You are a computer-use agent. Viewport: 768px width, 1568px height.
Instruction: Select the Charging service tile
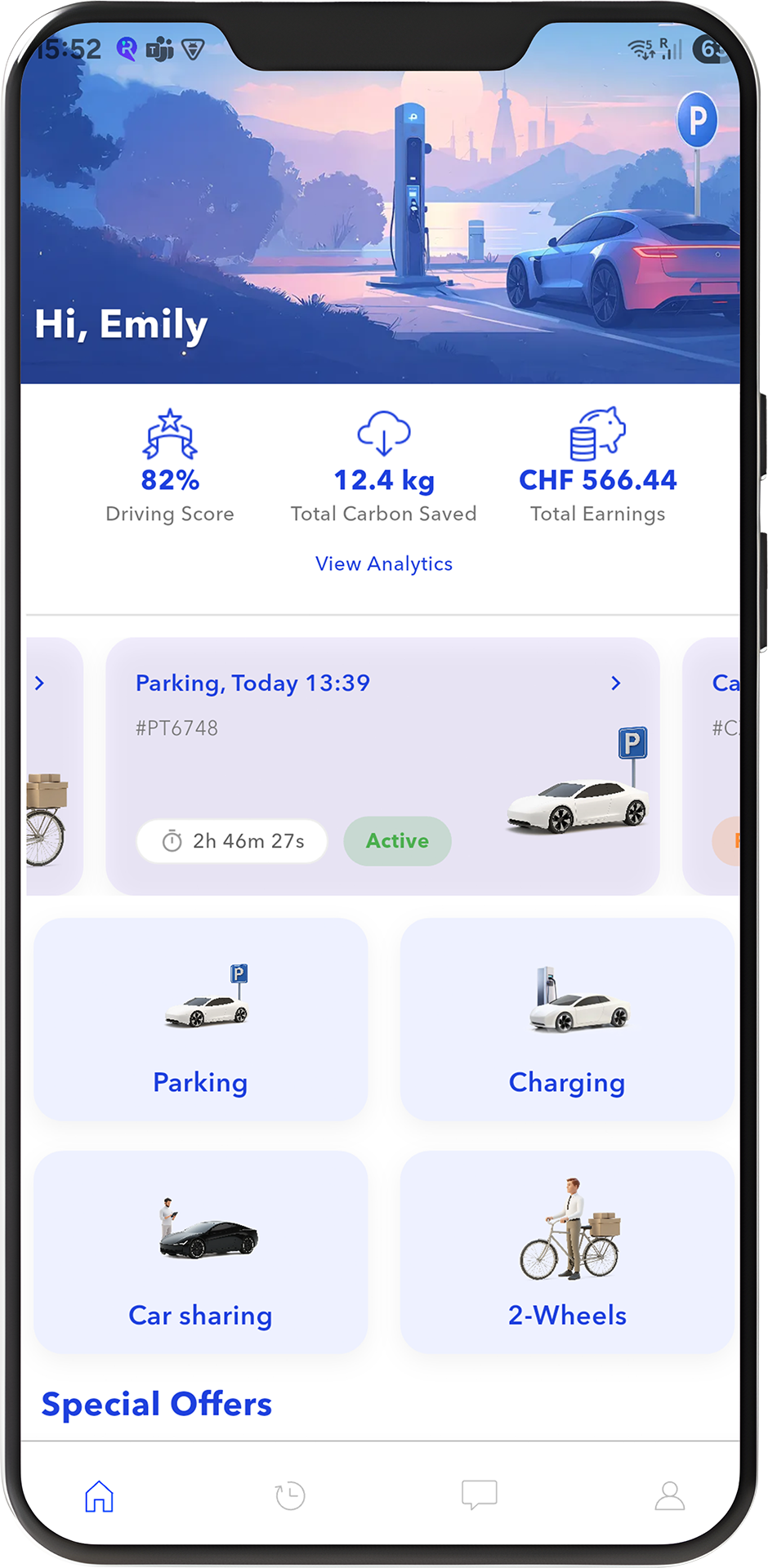coord(567,1019)
